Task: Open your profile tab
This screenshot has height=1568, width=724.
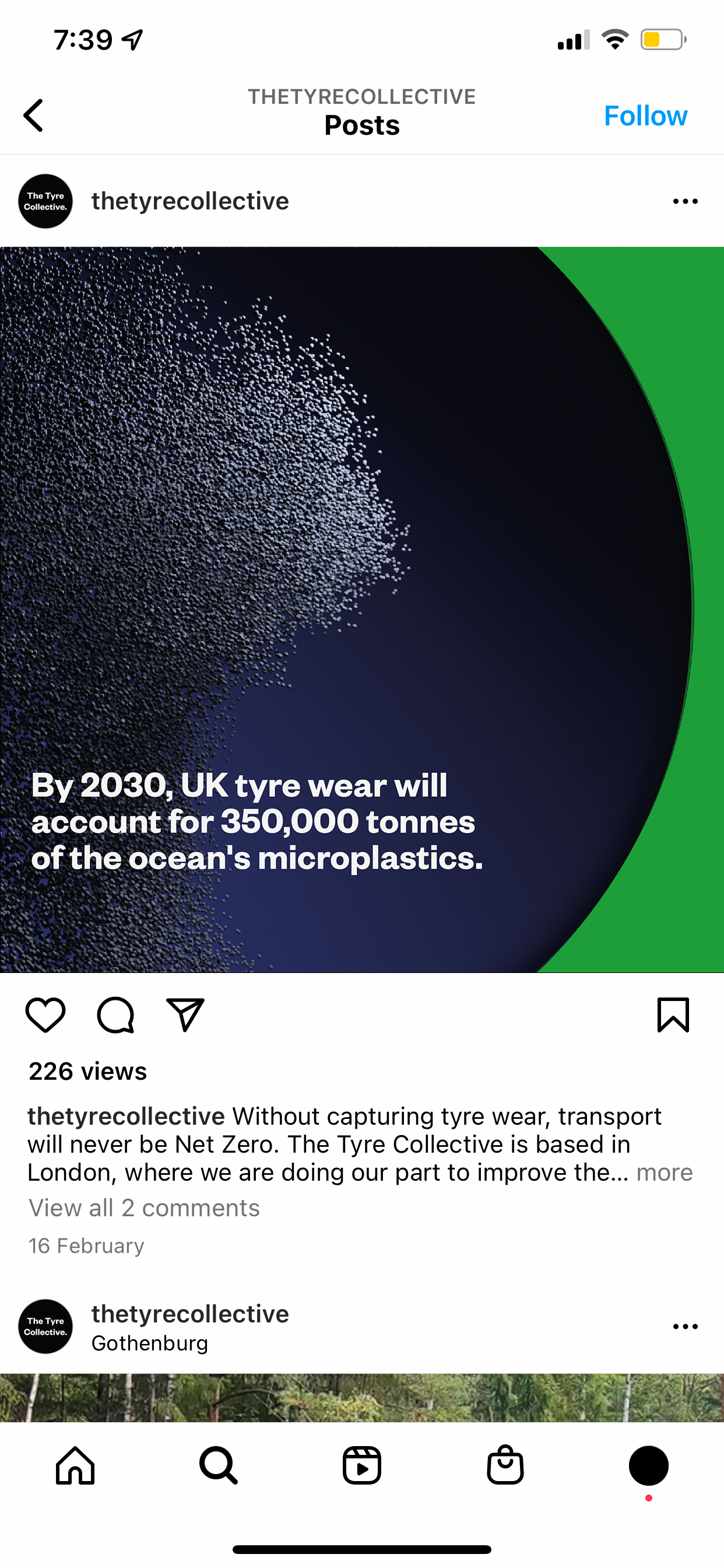Action: coord(649,1465)
